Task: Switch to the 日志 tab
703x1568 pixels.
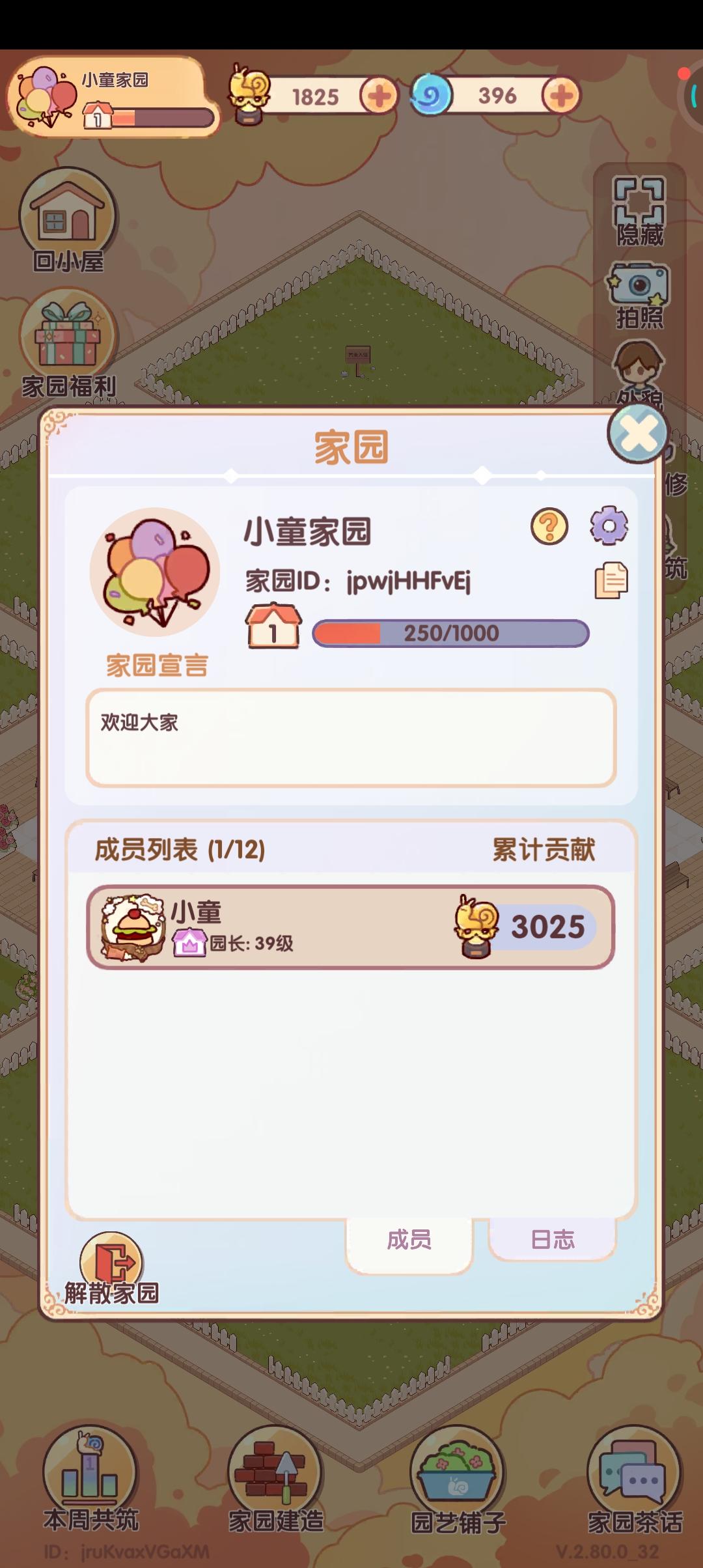Action: point(552,1240)
